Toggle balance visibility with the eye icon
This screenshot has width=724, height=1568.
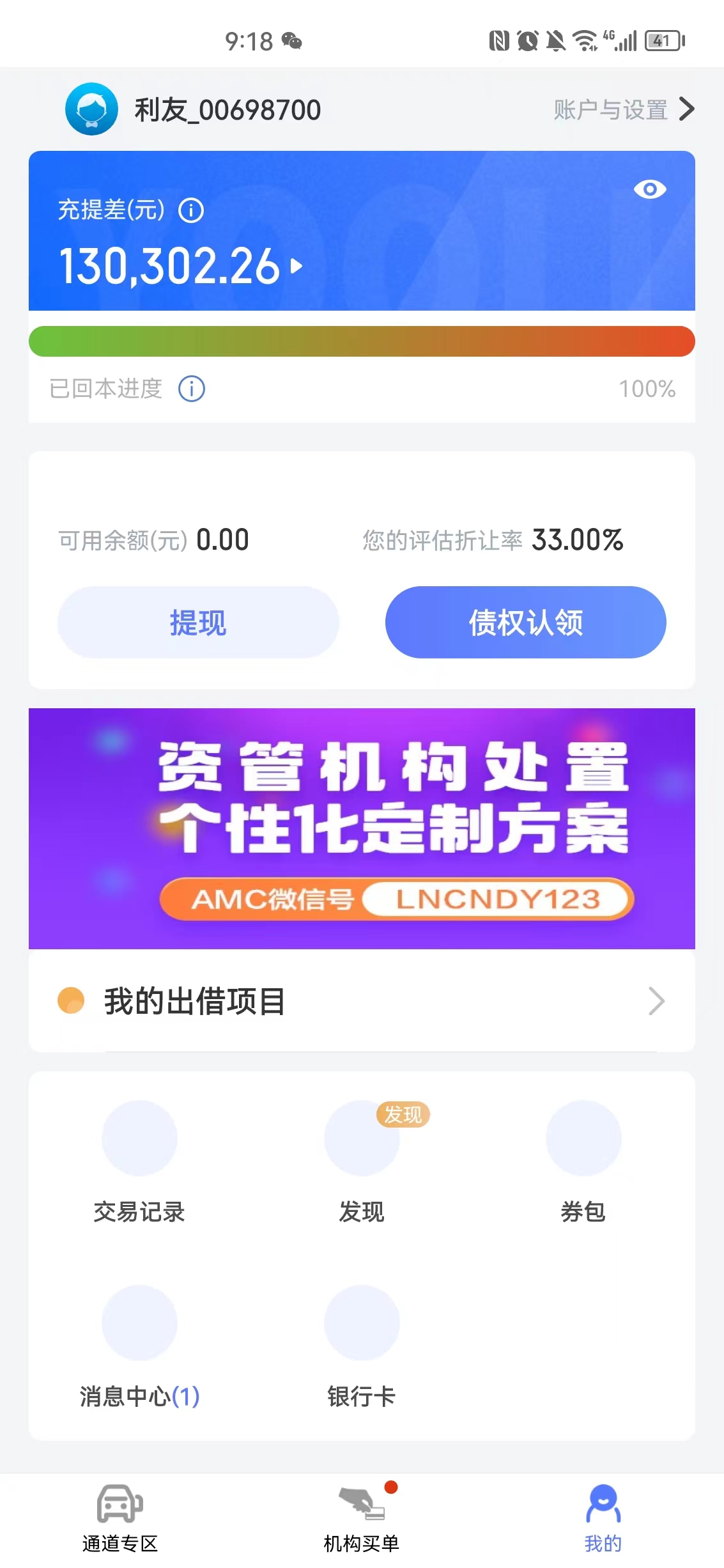click(x=650, y=189)
